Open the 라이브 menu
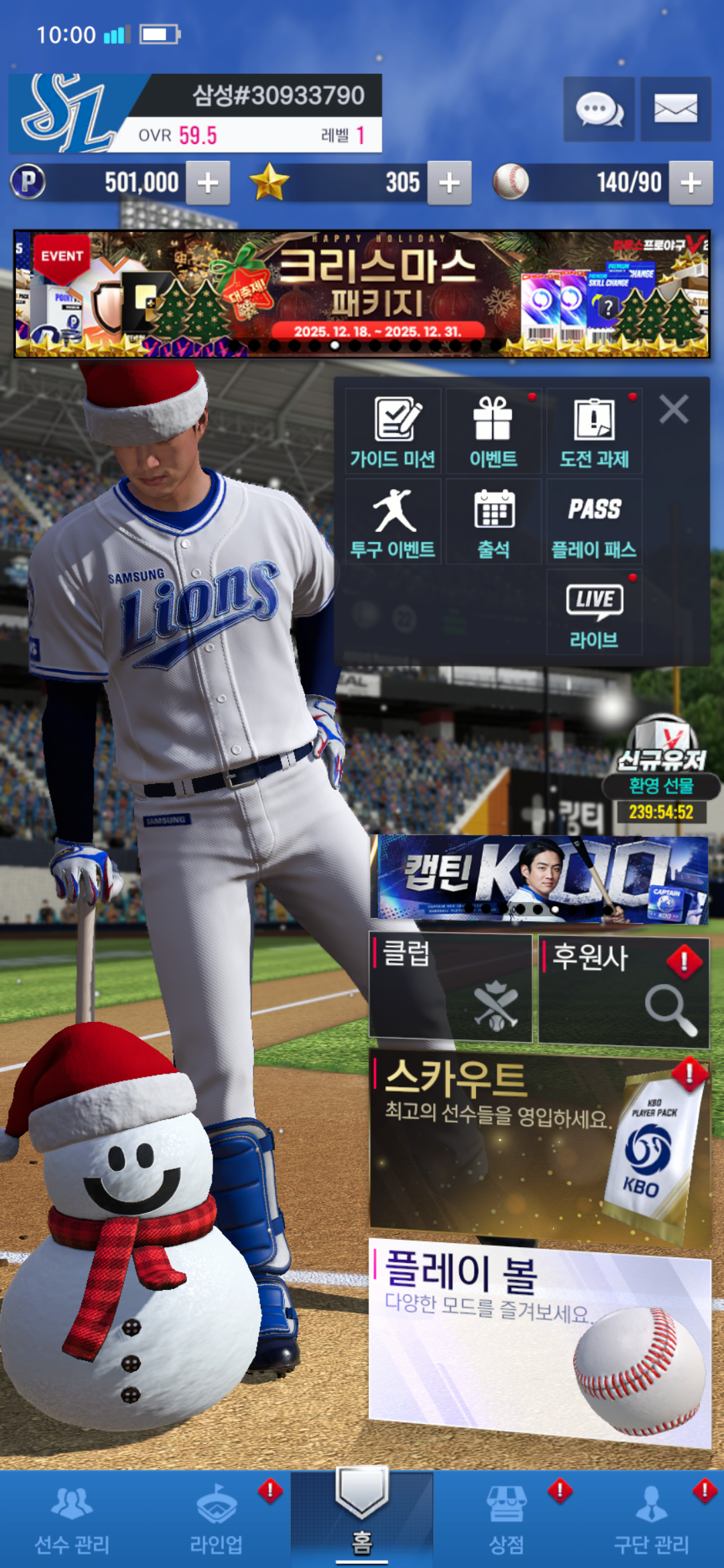The image size is (724, 1568). [x=594, y=613]
